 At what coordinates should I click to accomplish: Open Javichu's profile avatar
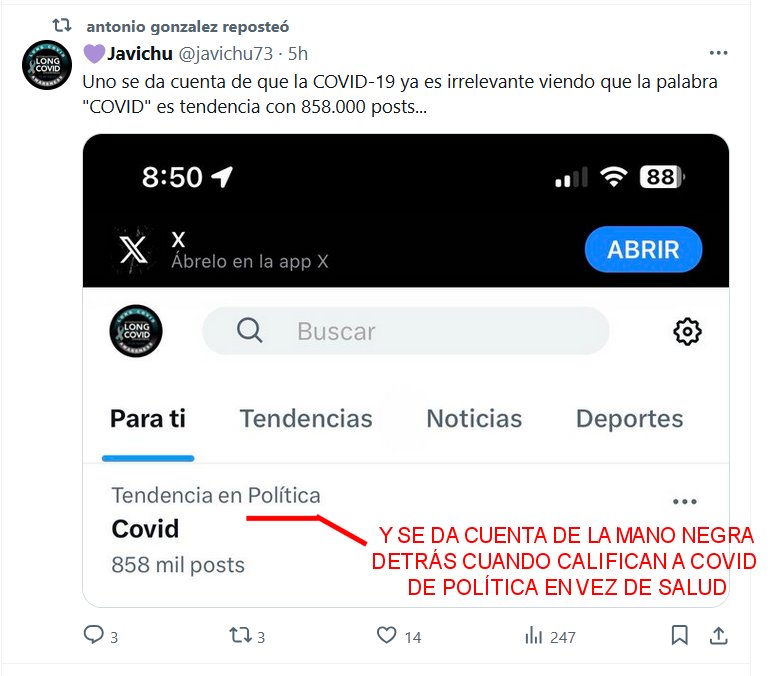pyautogui.click(x=46, y=66)
